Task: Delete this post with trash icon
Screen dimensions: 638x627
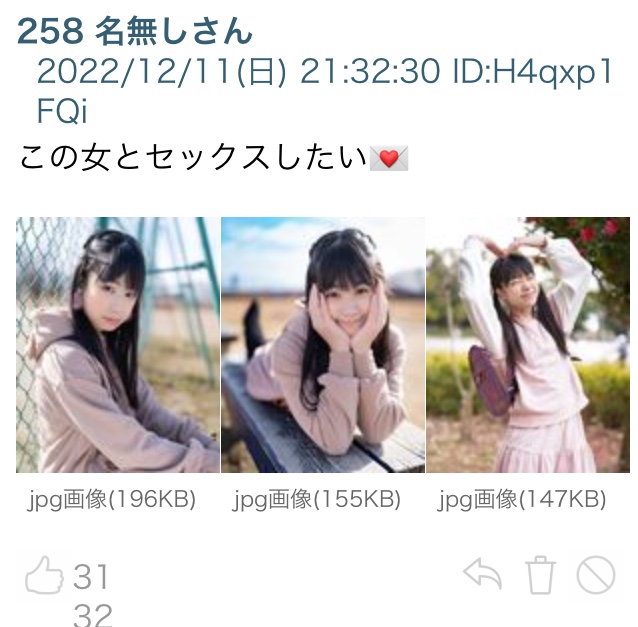Action: pos(540,576)
